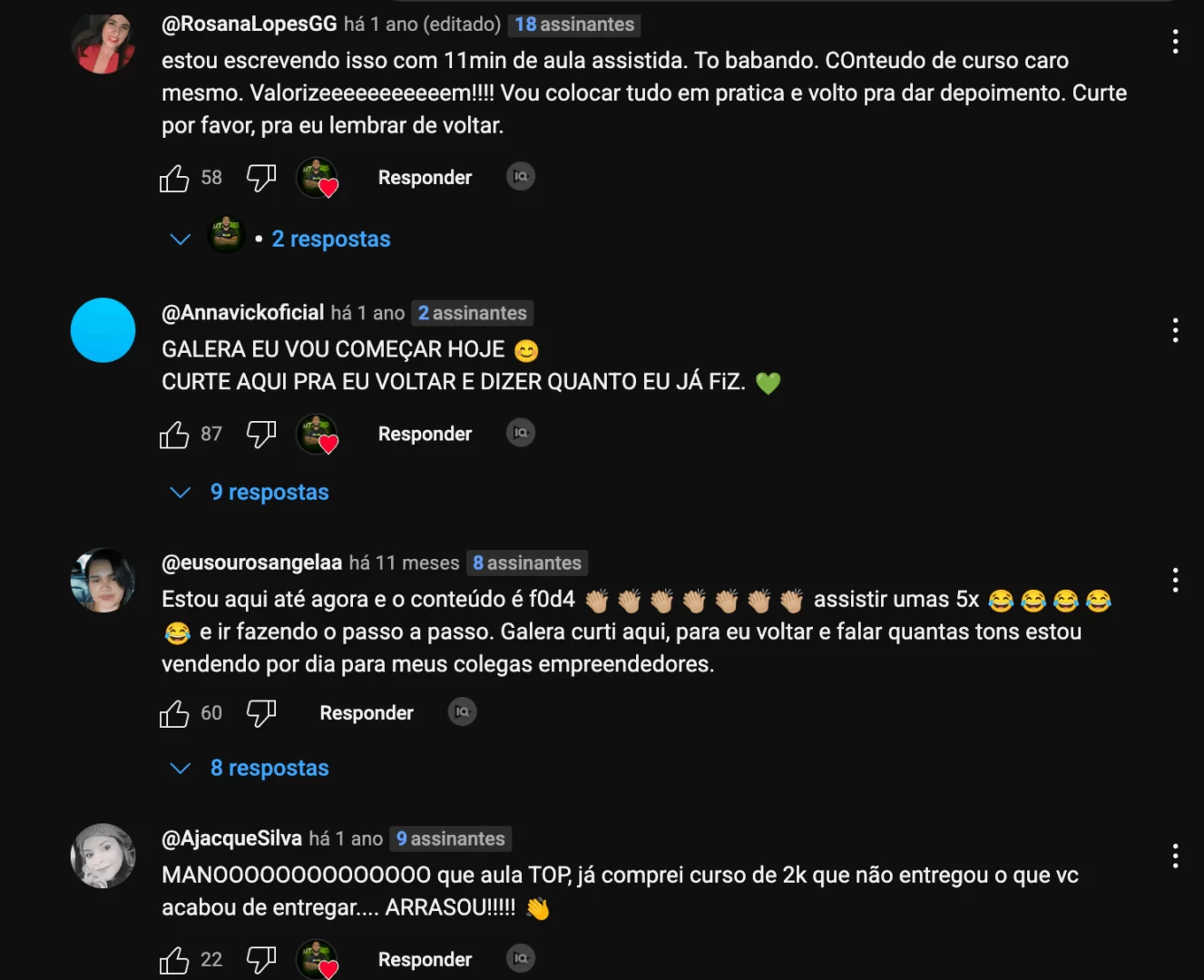Open @RosanaLopesGG's channel from username
Screen dimensions: 1204x980
click(249, 24)
